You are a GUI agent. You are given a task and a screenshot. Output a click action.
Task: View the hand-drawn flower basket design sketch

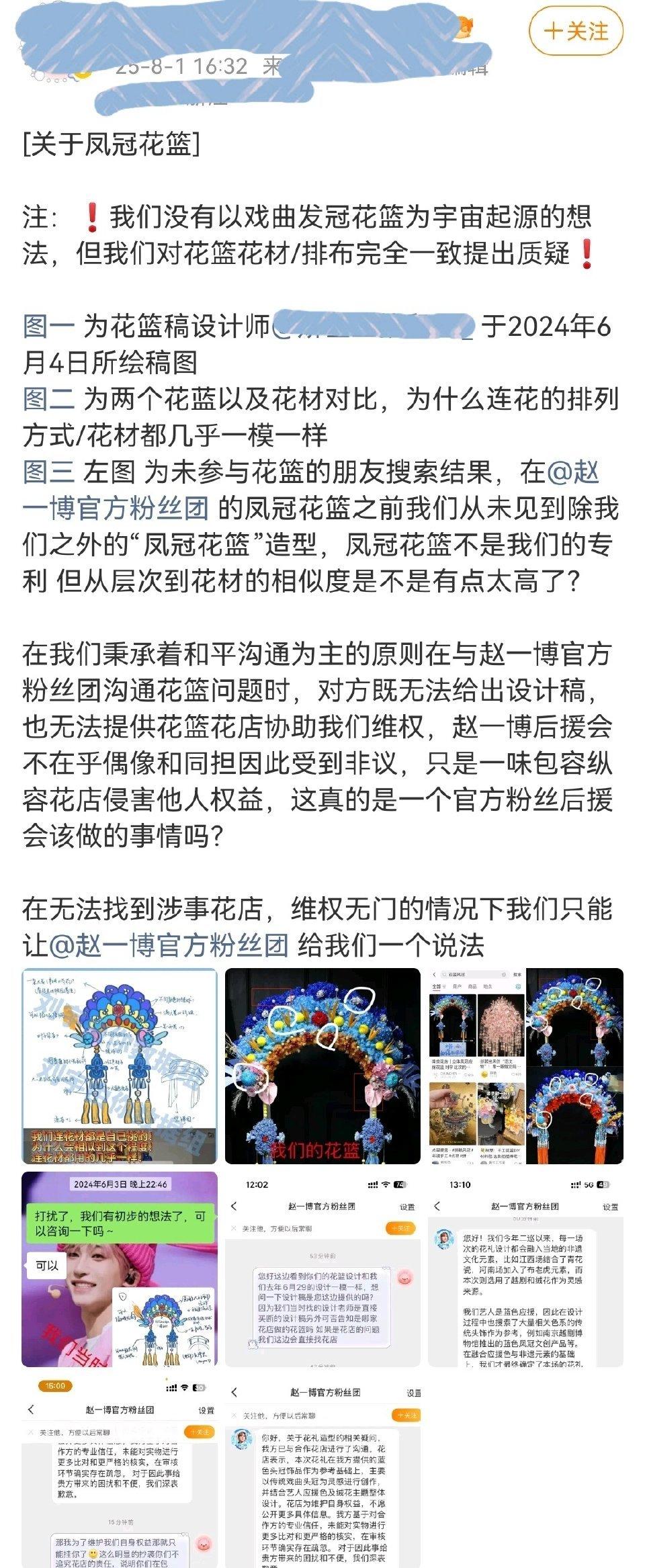120,1065
